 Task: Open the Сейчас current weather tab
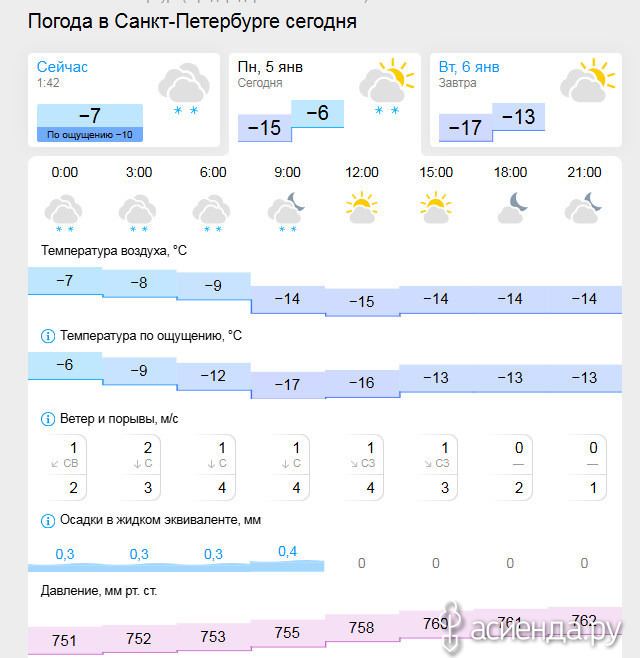tap(62, 67)
